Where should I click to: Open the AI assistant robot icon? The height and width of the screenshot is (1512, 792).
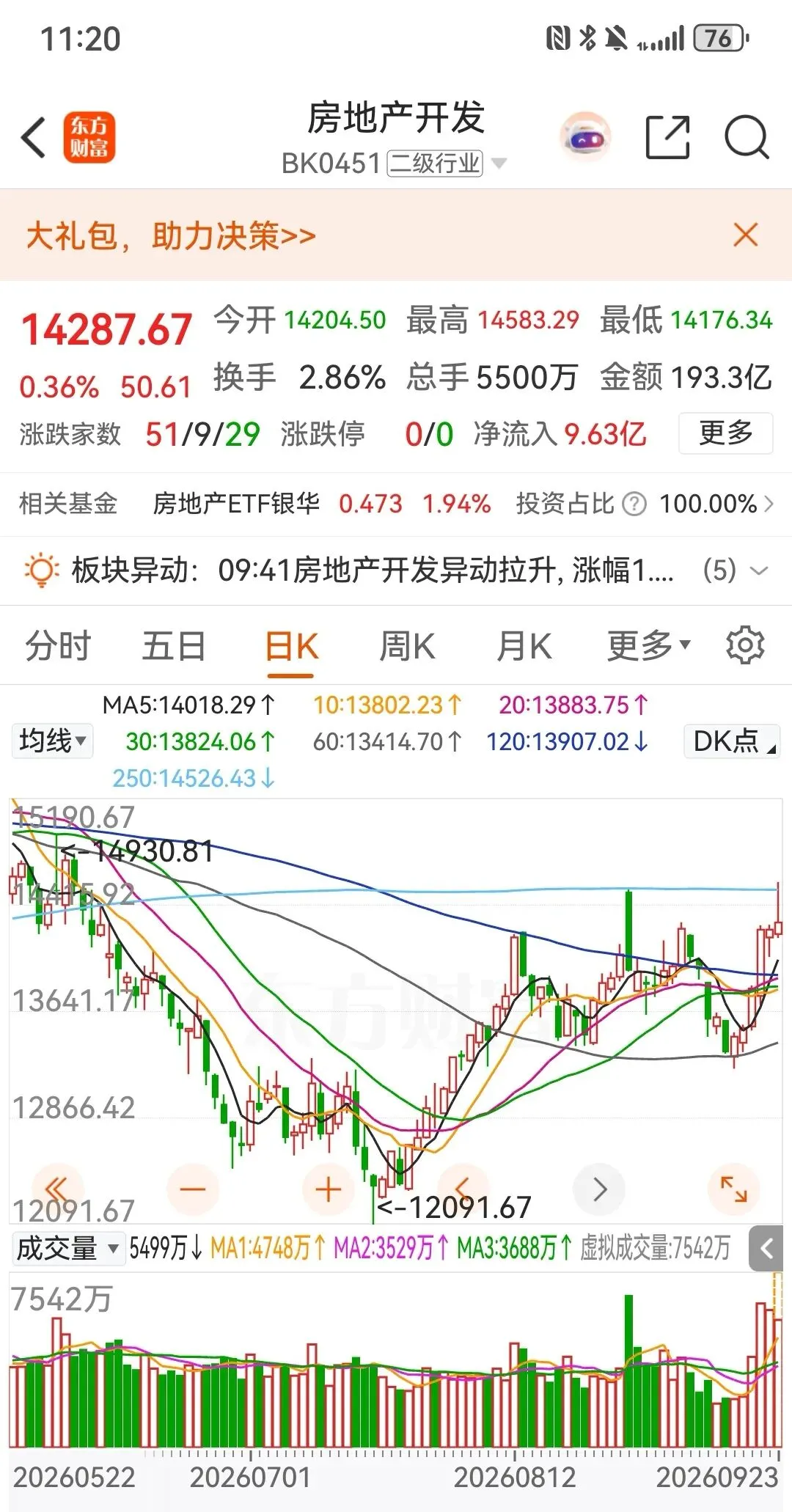[x=584, y=137]
